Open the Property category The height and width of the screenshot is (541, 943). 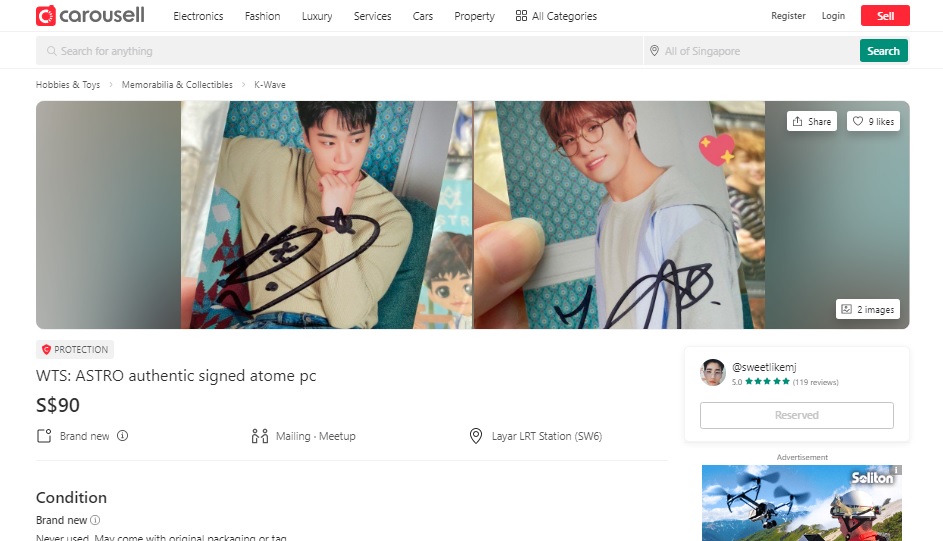pos(474,16)
